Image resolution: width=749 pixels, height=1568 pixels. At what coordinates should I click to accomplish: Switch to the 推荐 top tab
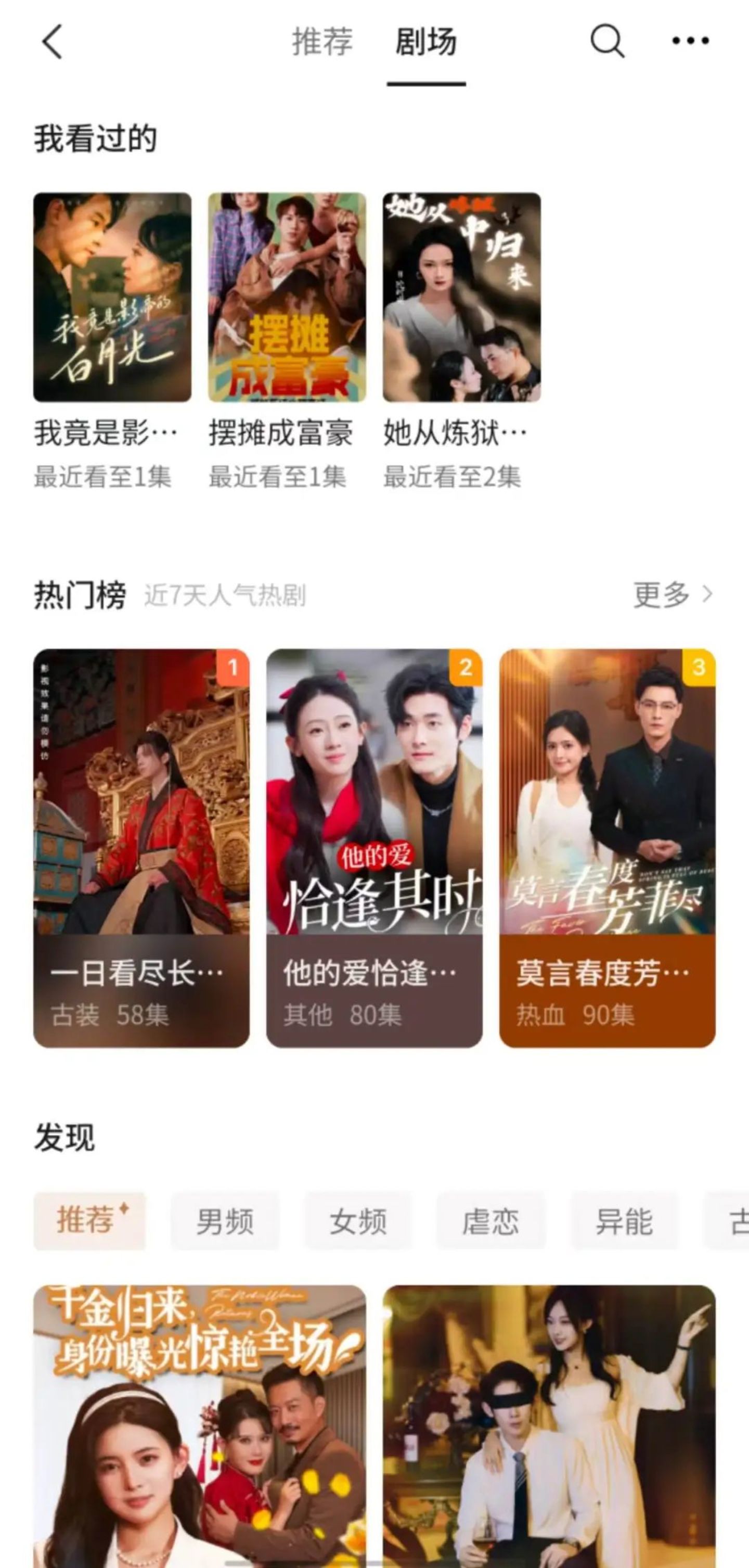(x=322, y=42)
